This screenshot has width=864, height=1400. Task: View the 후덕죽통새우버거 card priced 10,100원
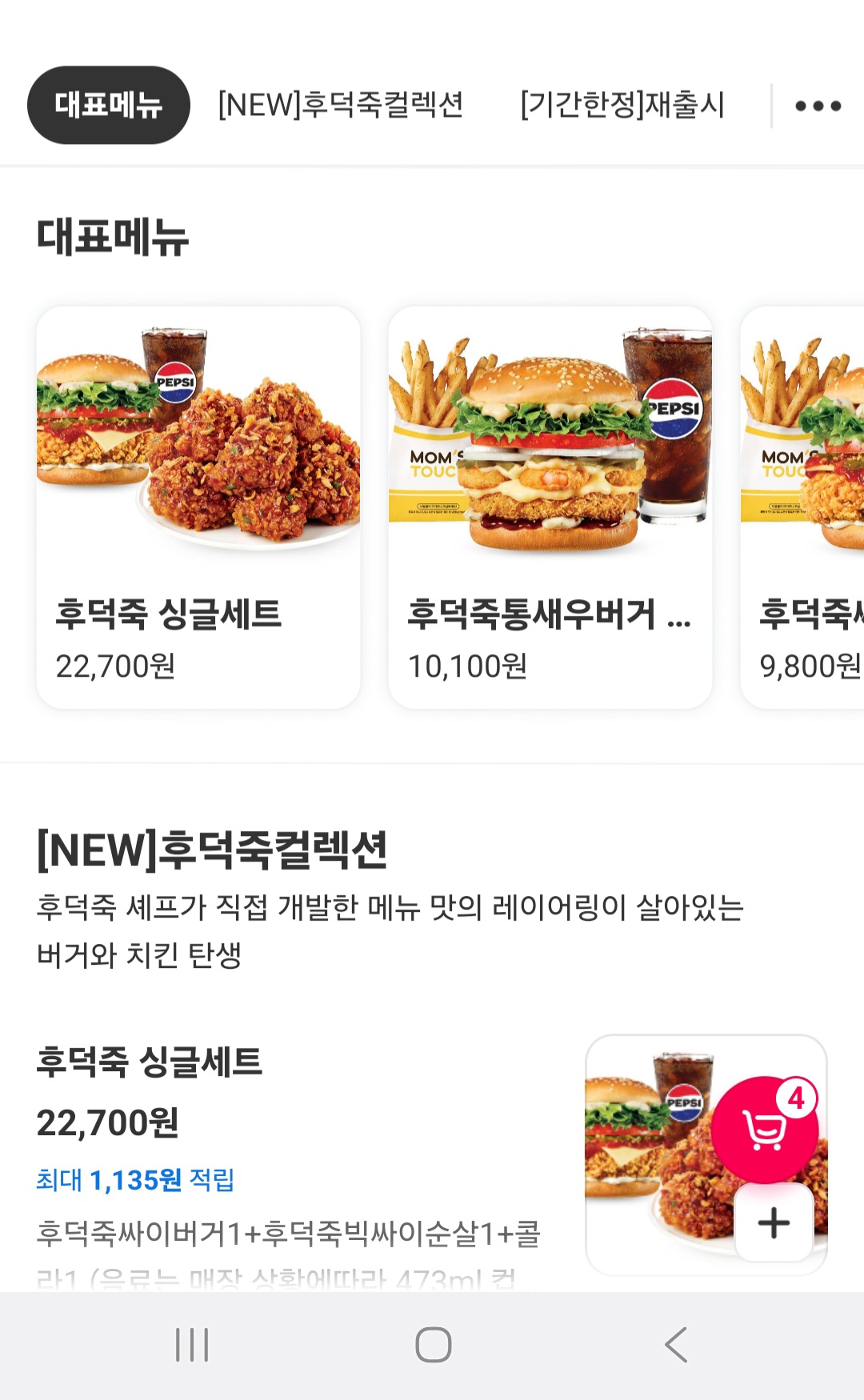point(550,507)
